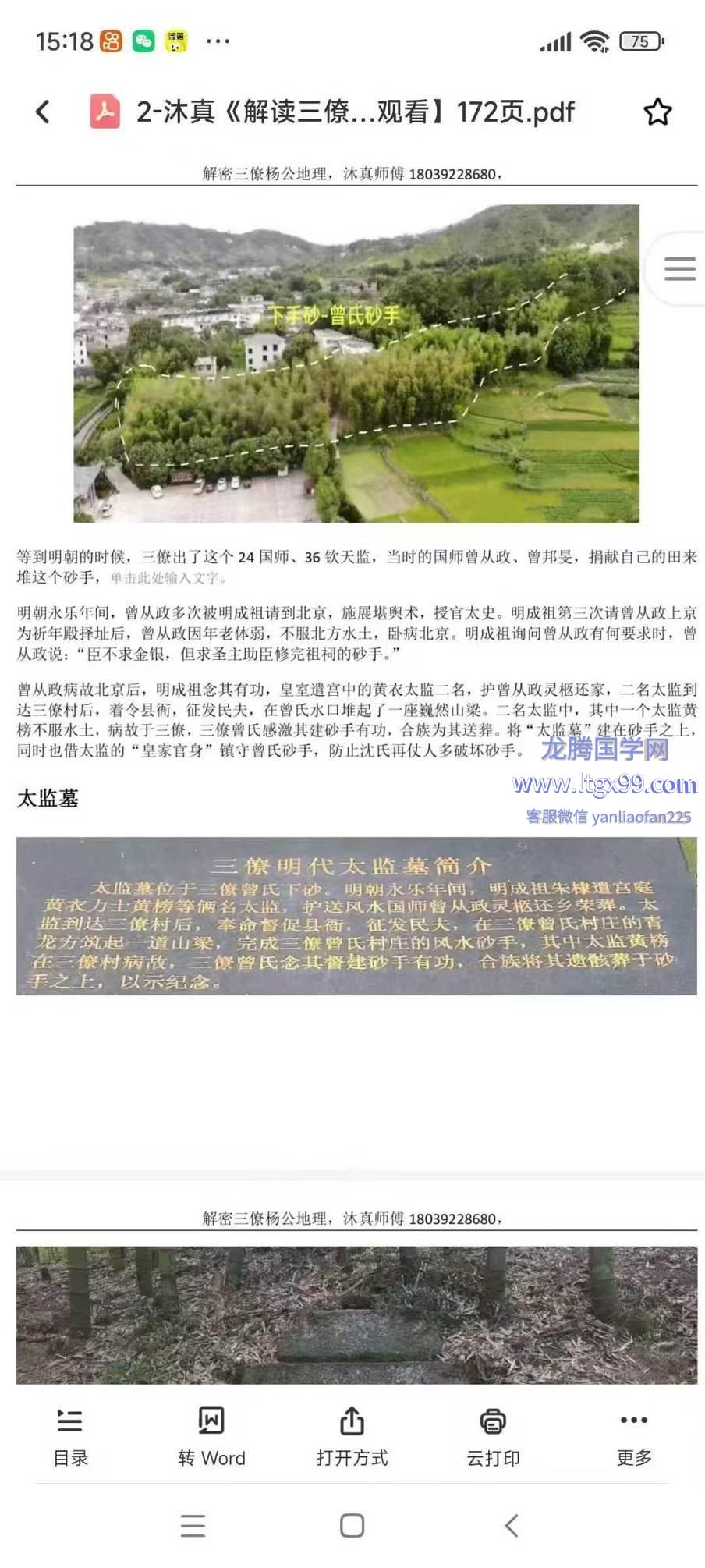Tap the system home button

click(352, 1525)
